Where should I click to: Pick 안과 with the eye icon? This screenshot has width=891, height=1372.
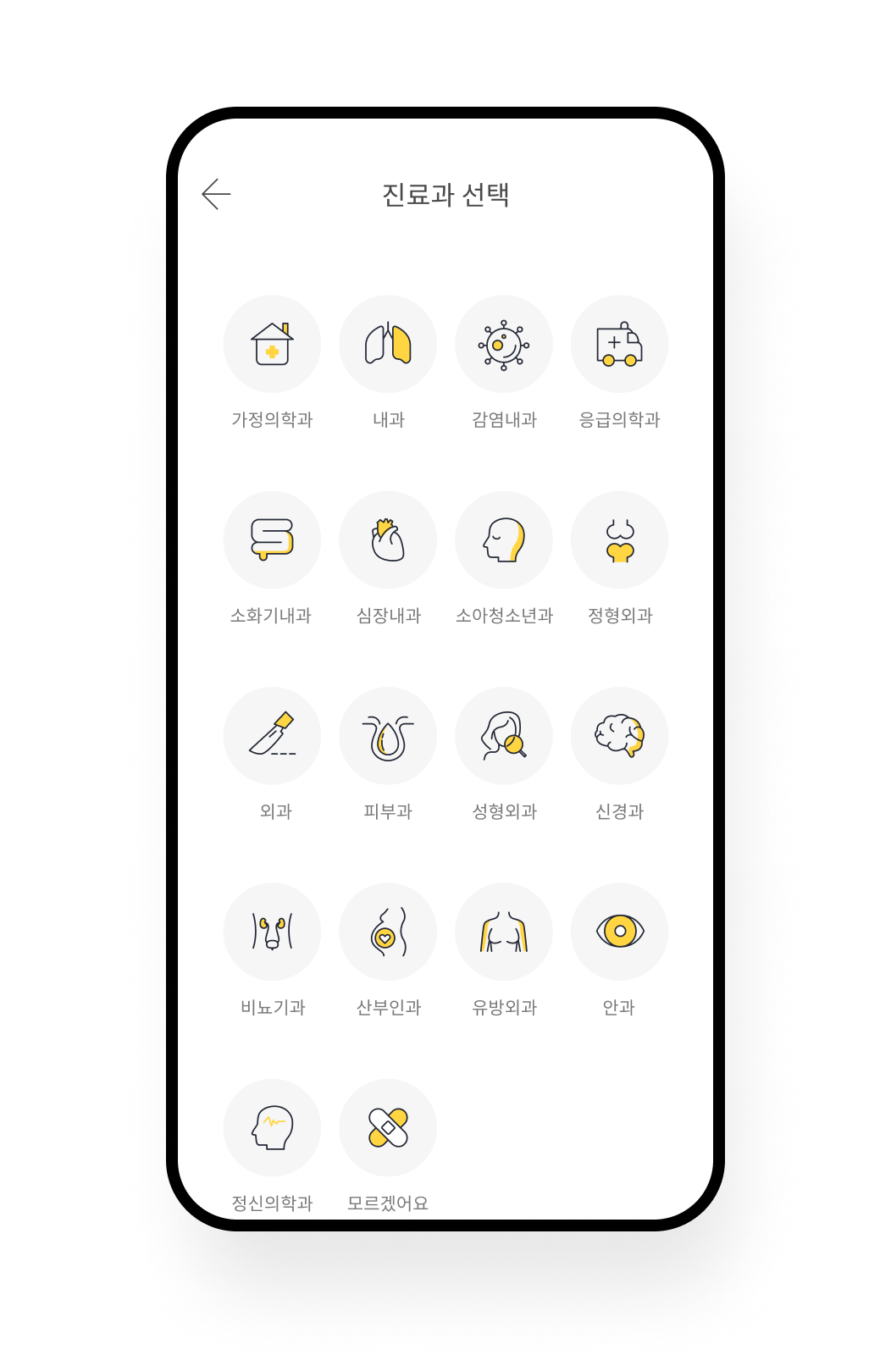click(x=619, y=932)
